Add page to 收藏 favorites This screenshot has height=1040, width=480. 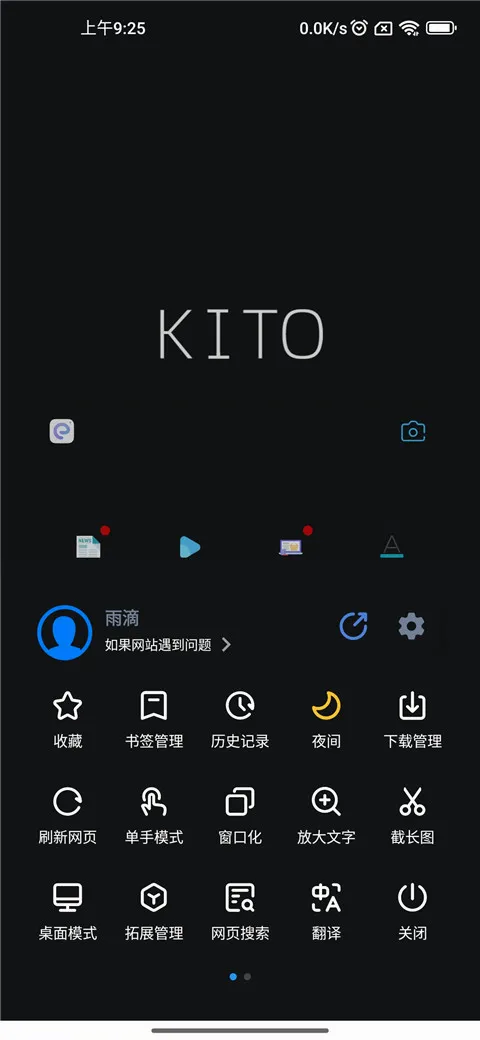pos(68,720)
